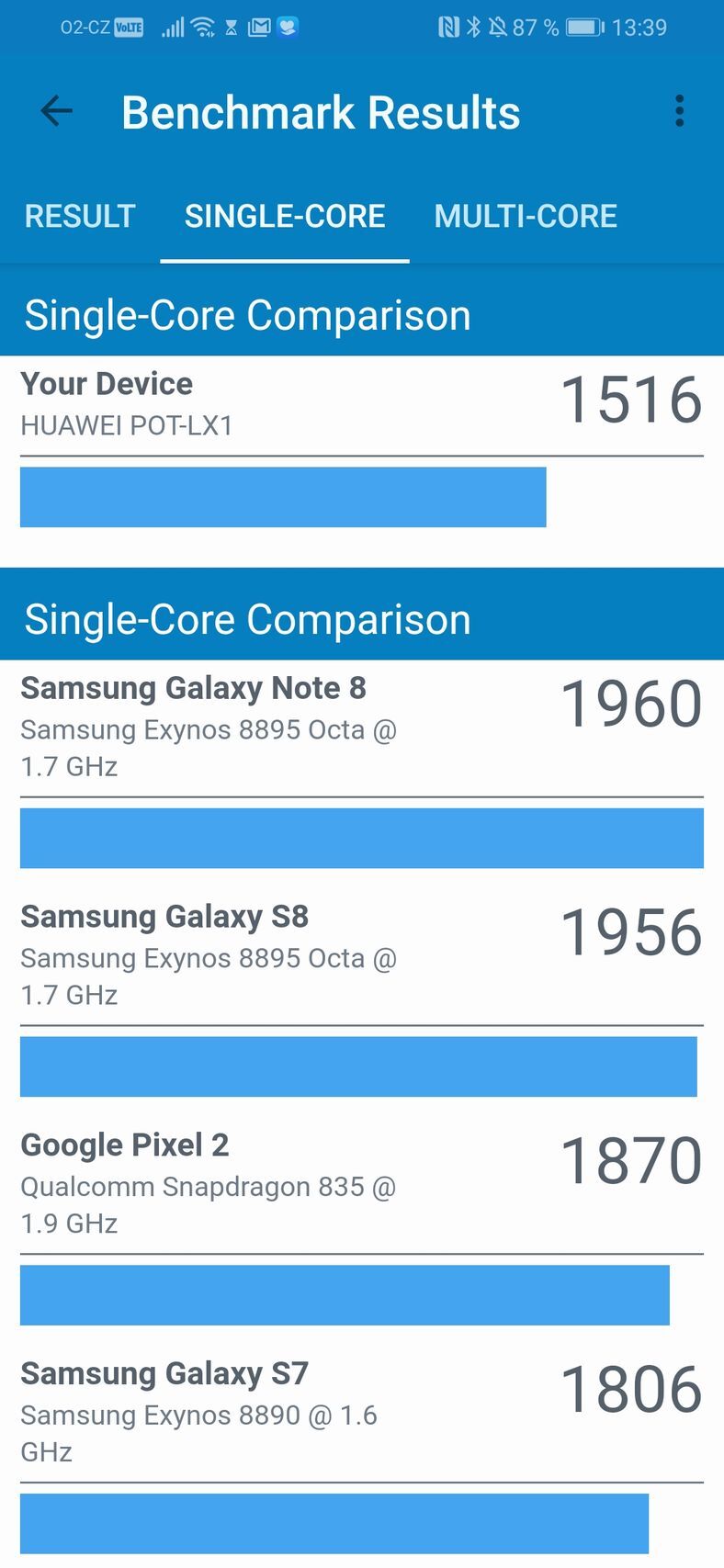Tap the hourglass alarm icon
The width and height of the screenshot is (724, 1568).
(x=232, y=28)
